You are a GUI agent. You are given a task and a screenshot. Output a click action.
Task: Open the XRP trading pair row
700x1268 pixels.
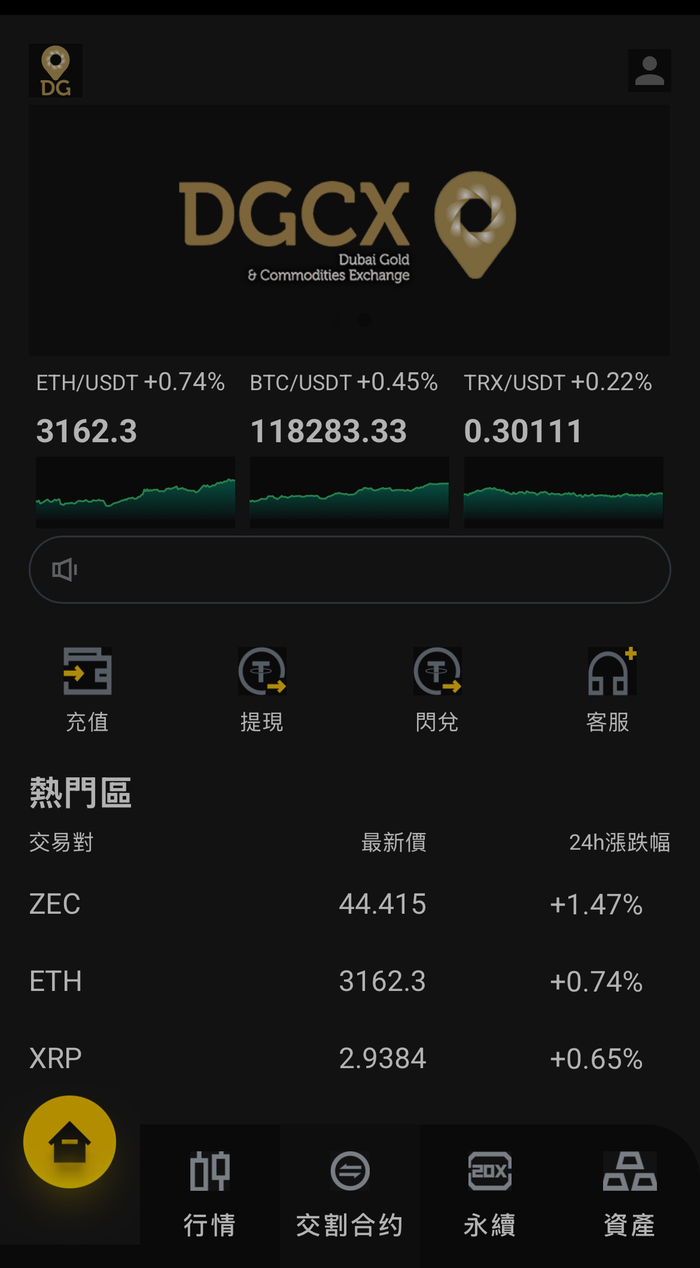tap(349, 1058)
